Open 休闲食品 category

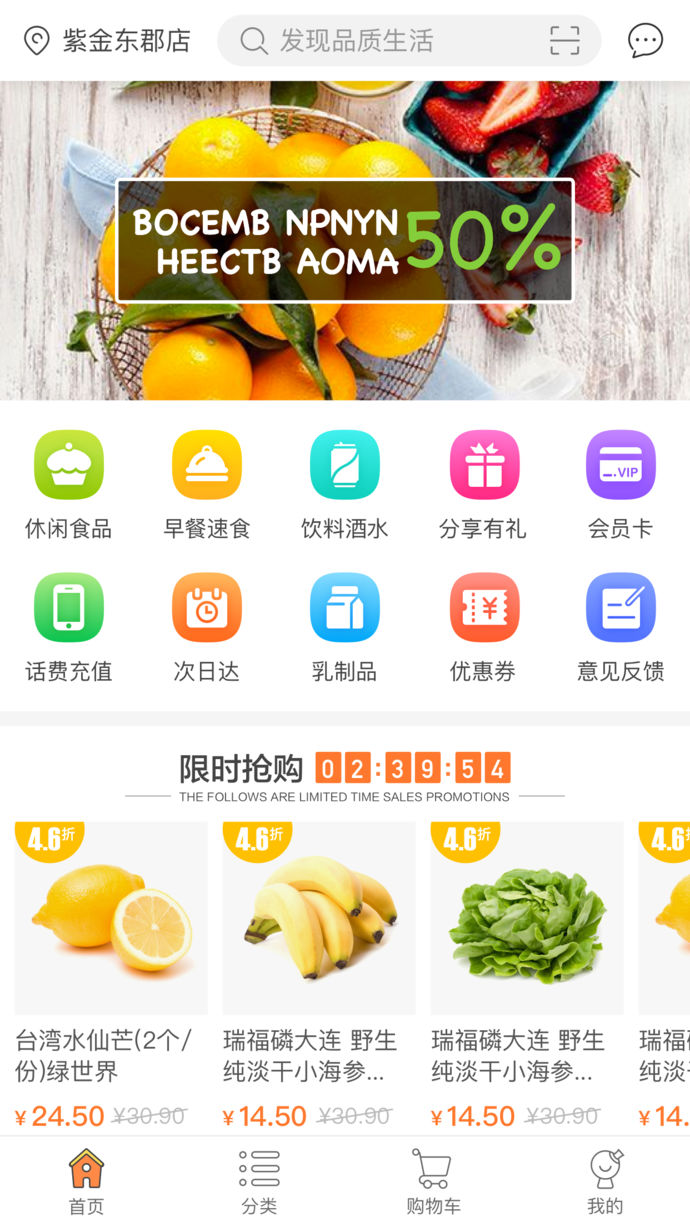[68, 485]
